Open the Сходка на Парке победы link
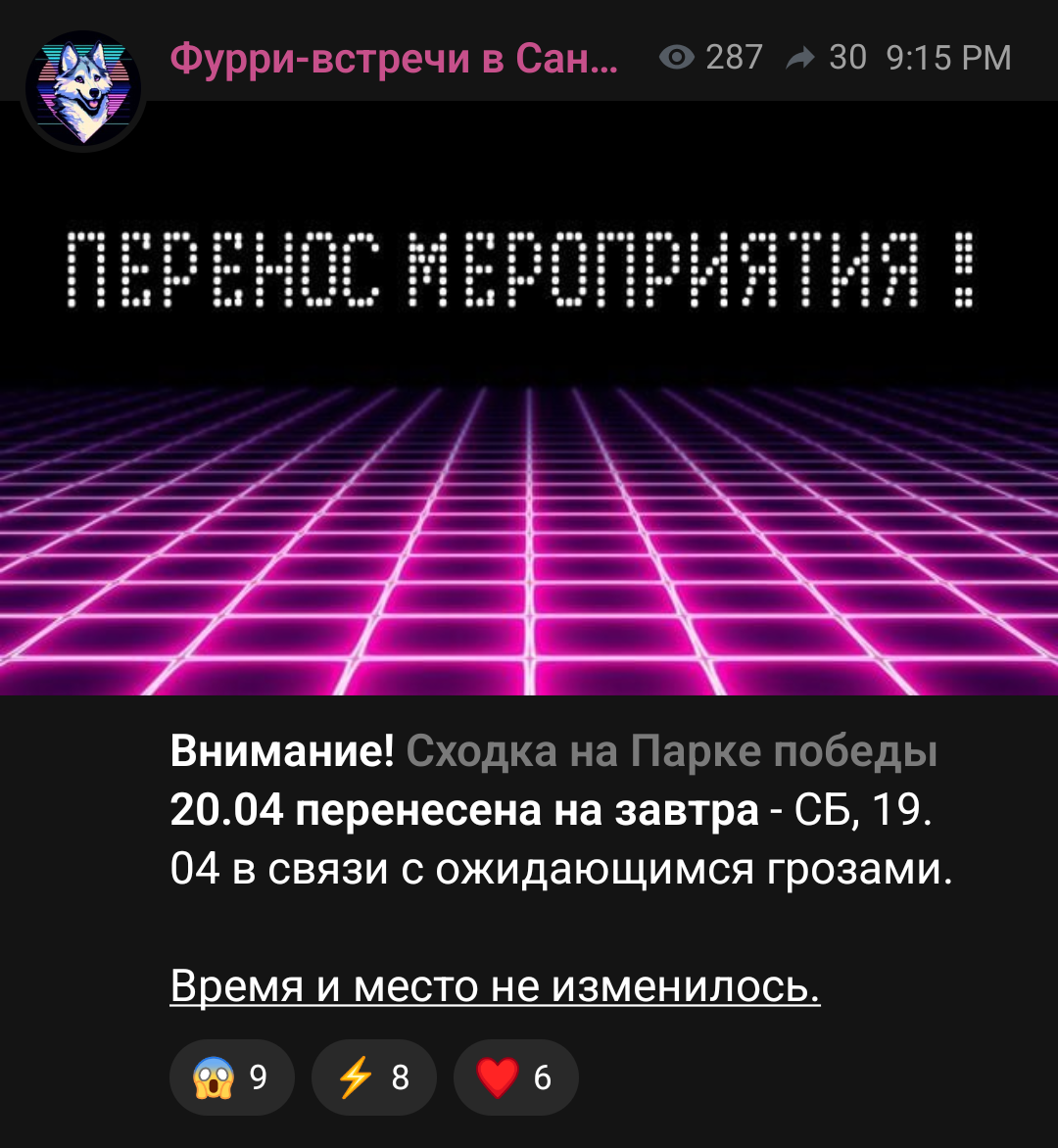Viewport: 1058px width, 1148px height. (671, 752)
